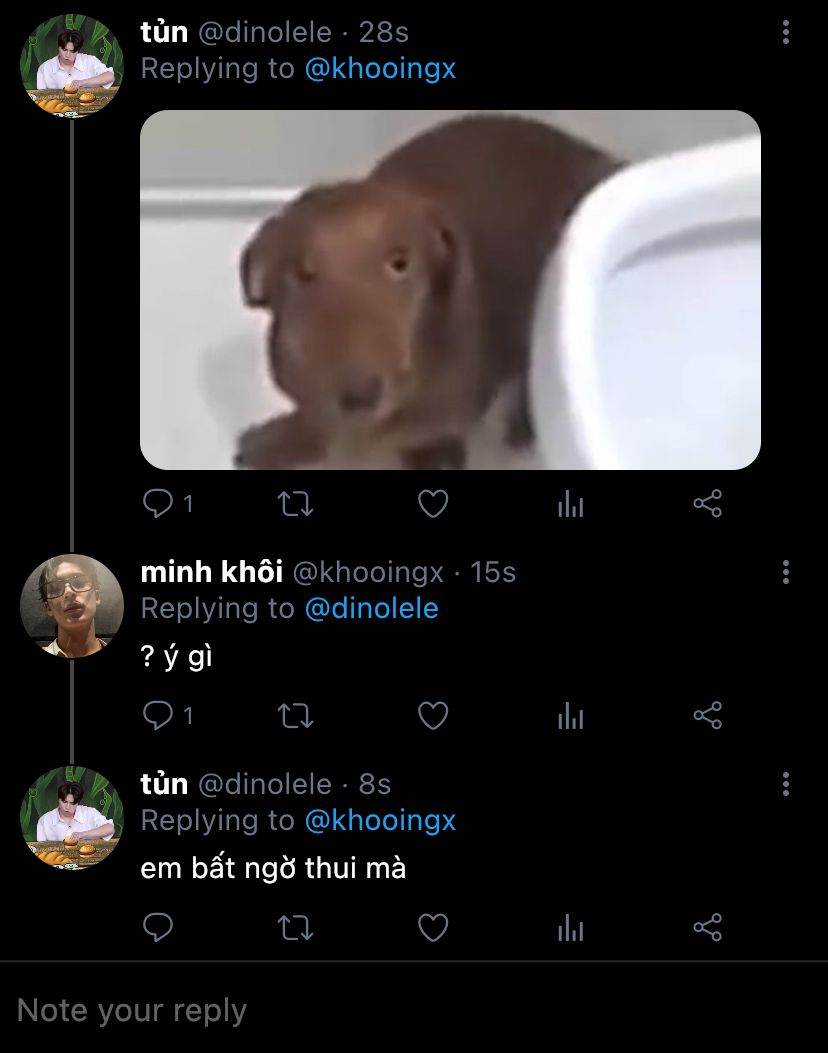Share tủn's image tweet
The width and height of the screenshot is (828, 1053).
[708, 504]
